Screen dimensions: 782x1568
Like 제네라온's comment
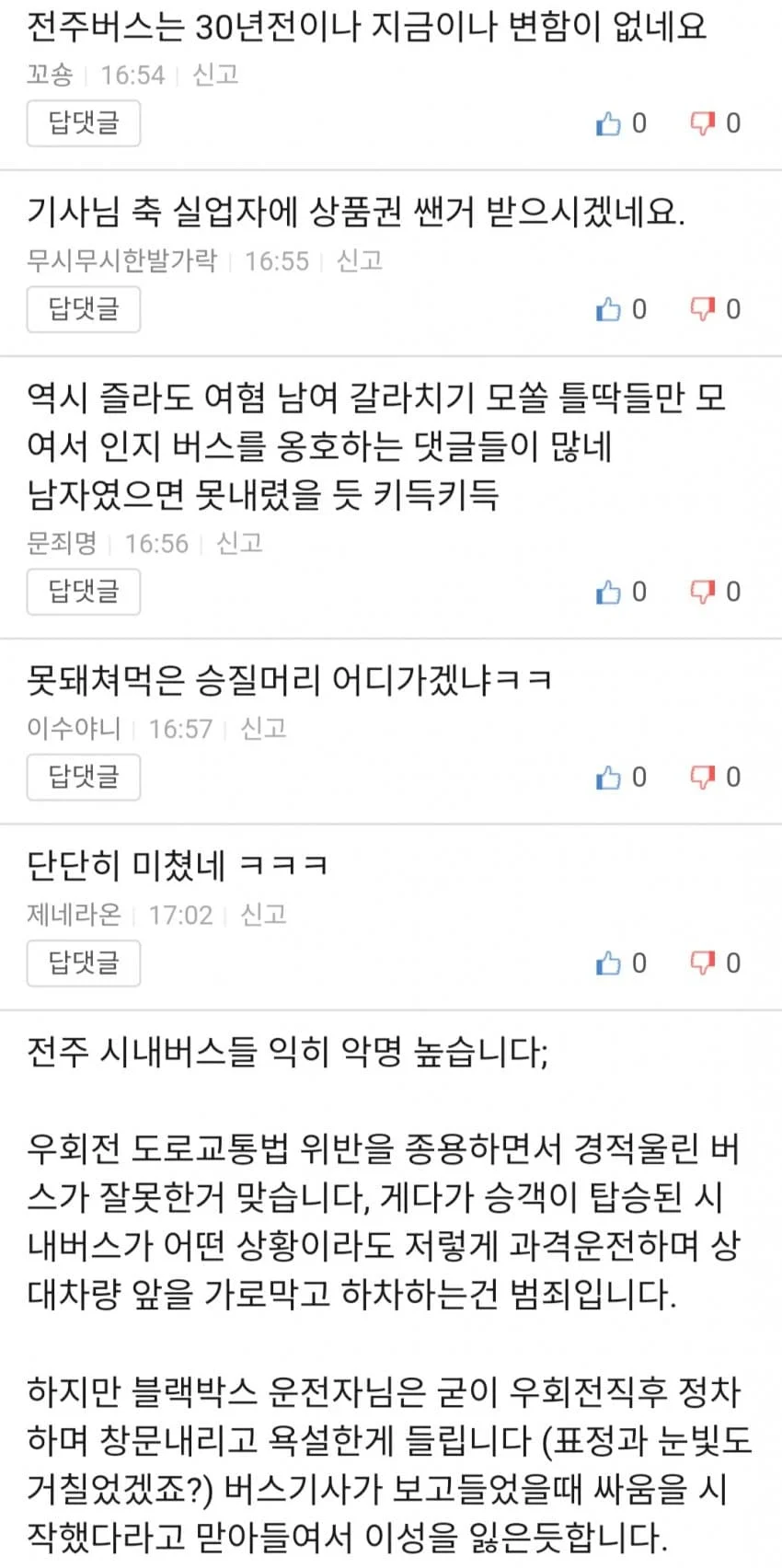tap(609, 963)
